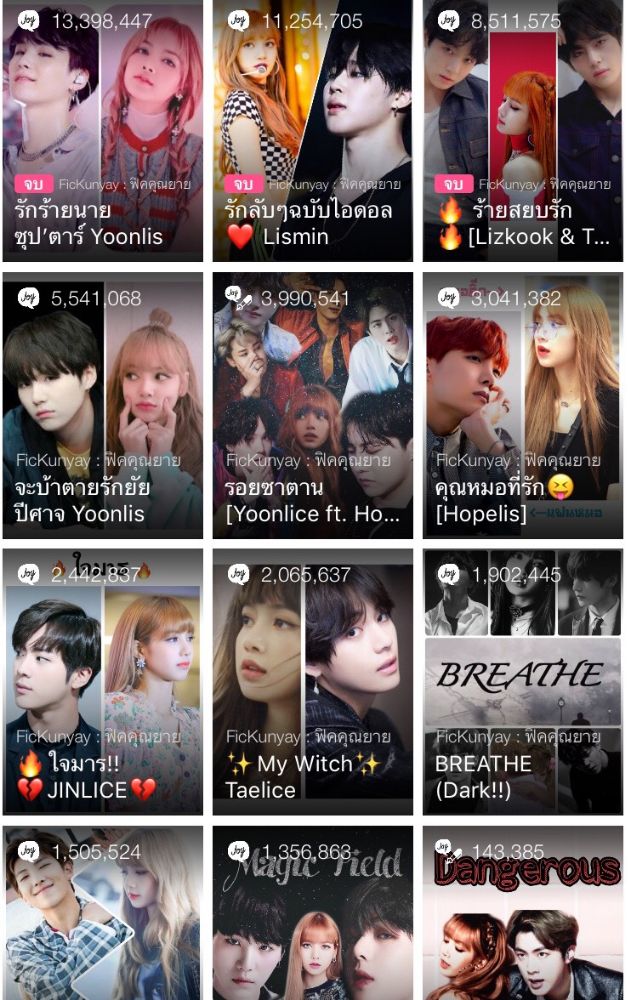
Task: Open the Magic Field story card
Action: [312, 915]
